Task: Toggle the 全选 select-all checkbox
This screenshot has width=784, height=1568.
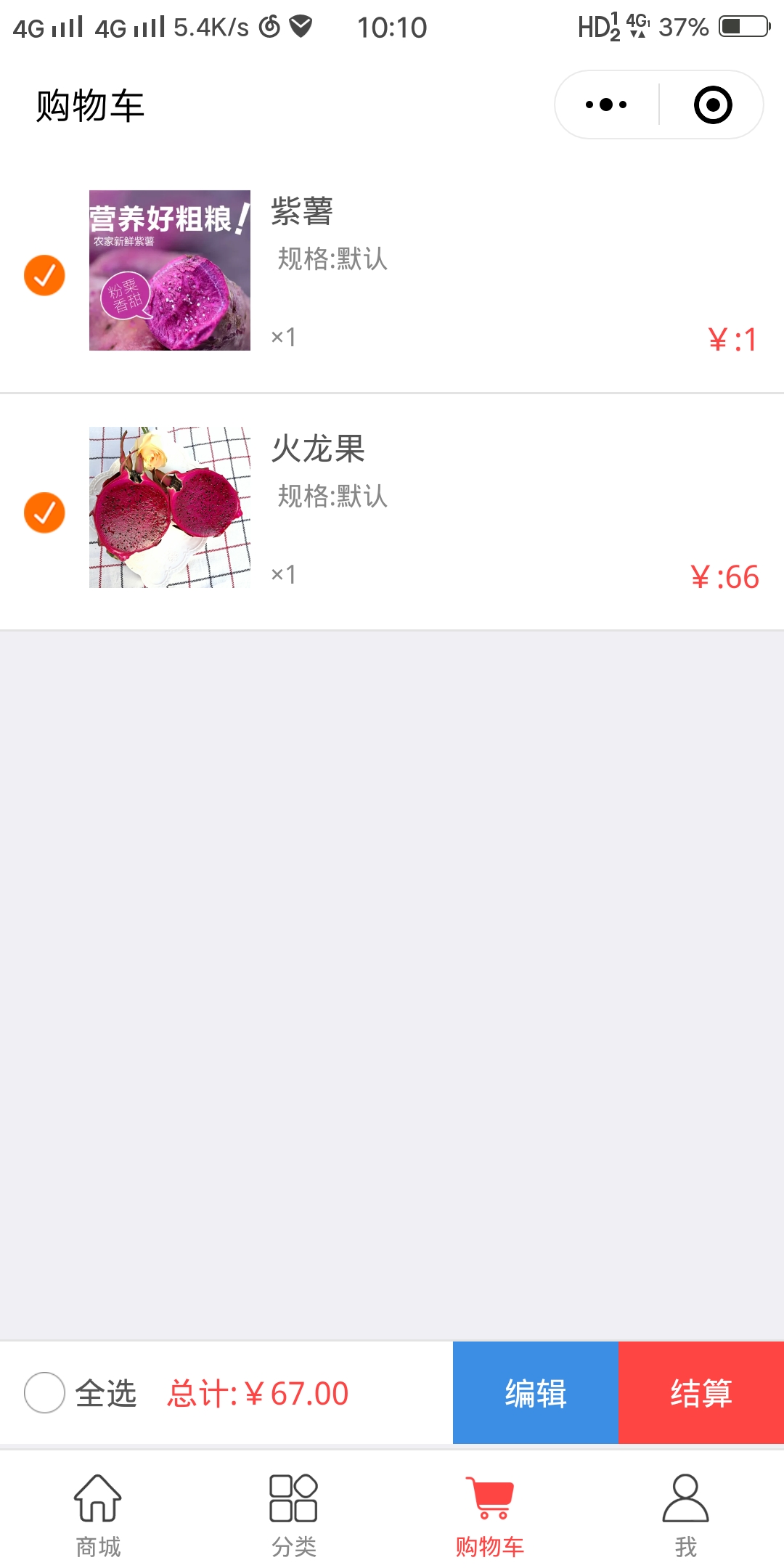Action: (45, 1392)
